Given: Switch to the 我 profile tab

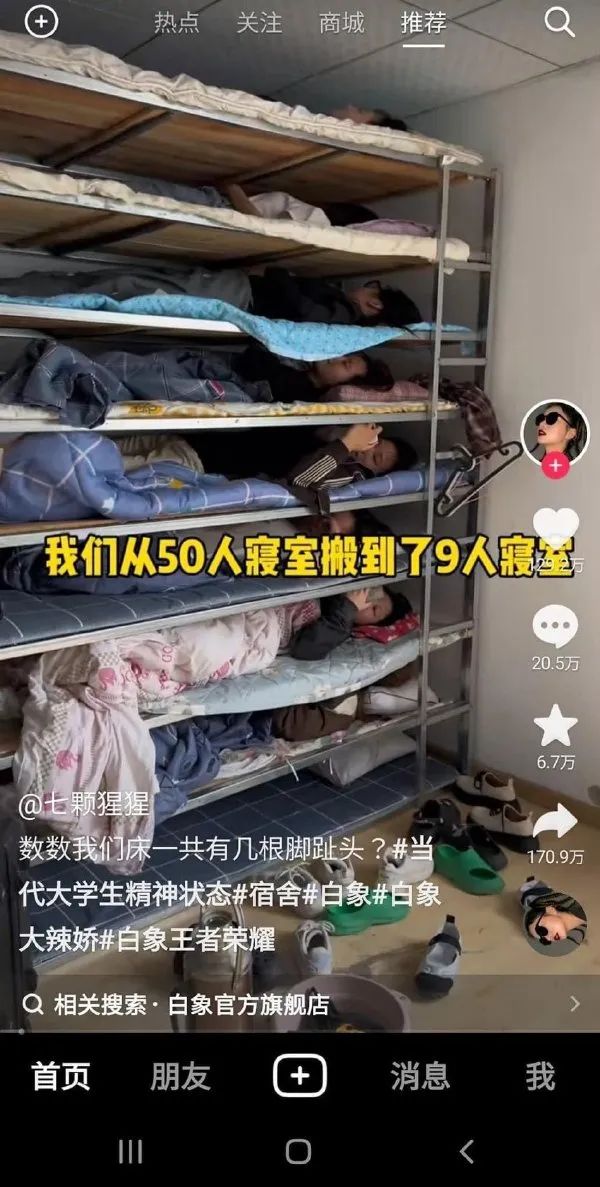Looking at the screenshot, I should click(x=540, y=1076).
